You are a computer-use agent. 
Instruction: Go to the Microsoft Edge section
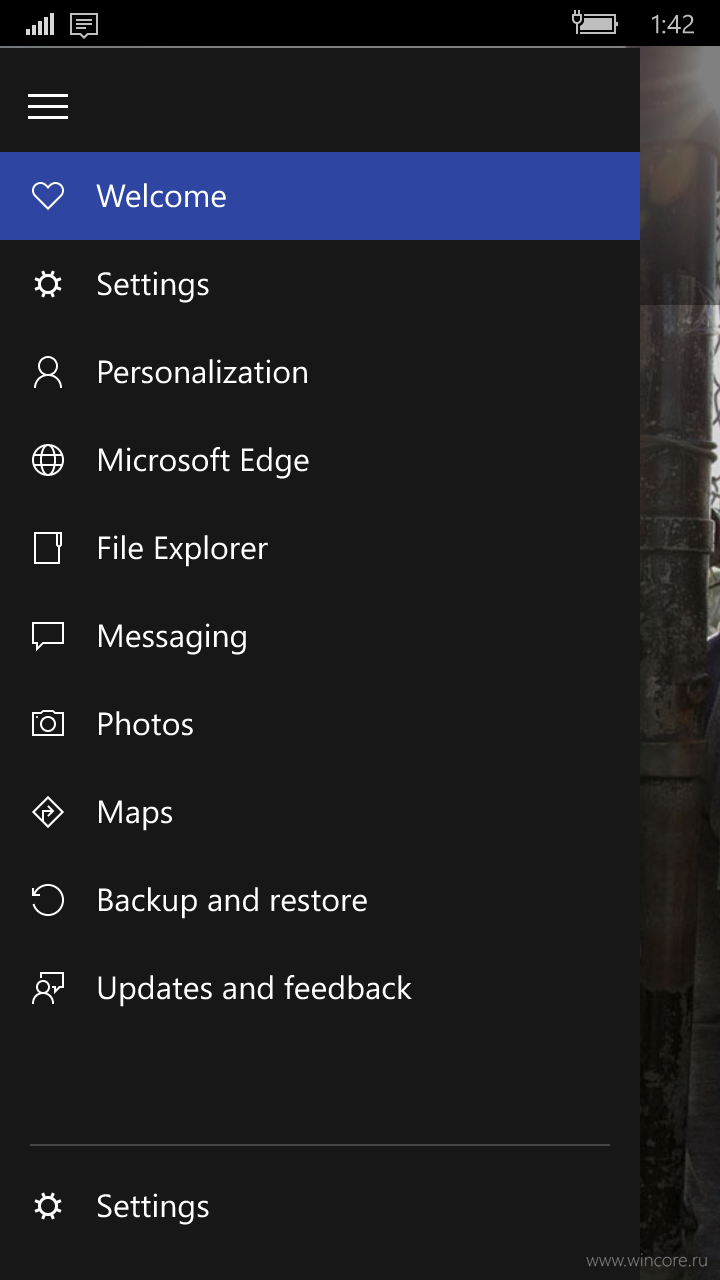(x=320, y=460)
